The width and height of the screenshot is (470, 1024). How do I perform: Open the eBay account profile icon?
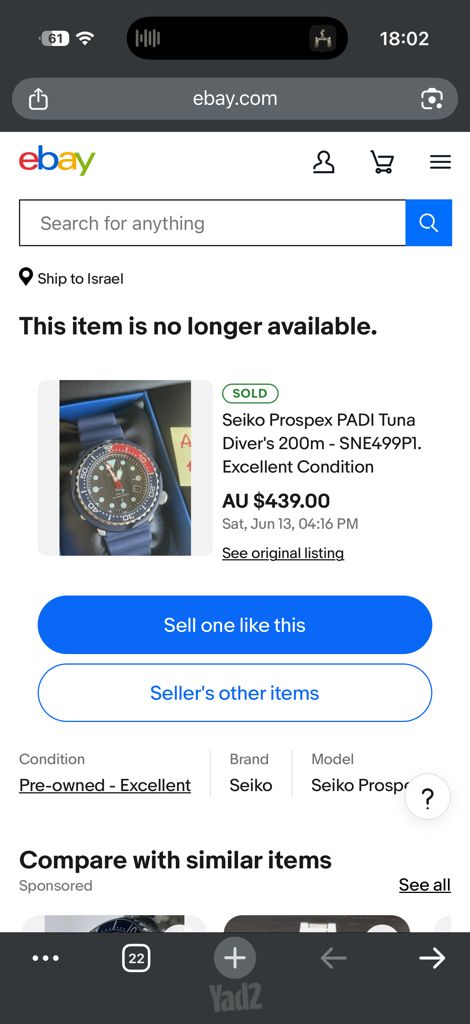click(323, 161)
